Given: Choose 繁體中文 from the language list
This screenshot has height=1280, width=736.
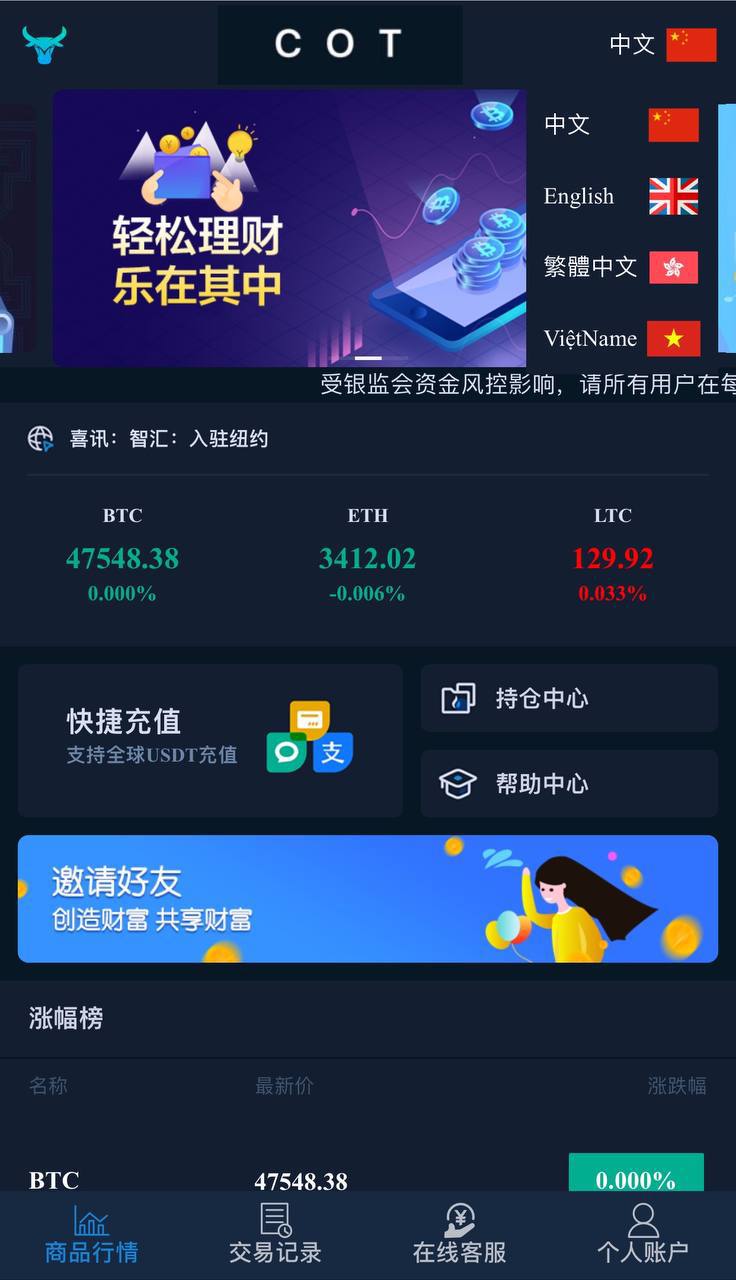Looking at the screenshot, I should [620, 267].
